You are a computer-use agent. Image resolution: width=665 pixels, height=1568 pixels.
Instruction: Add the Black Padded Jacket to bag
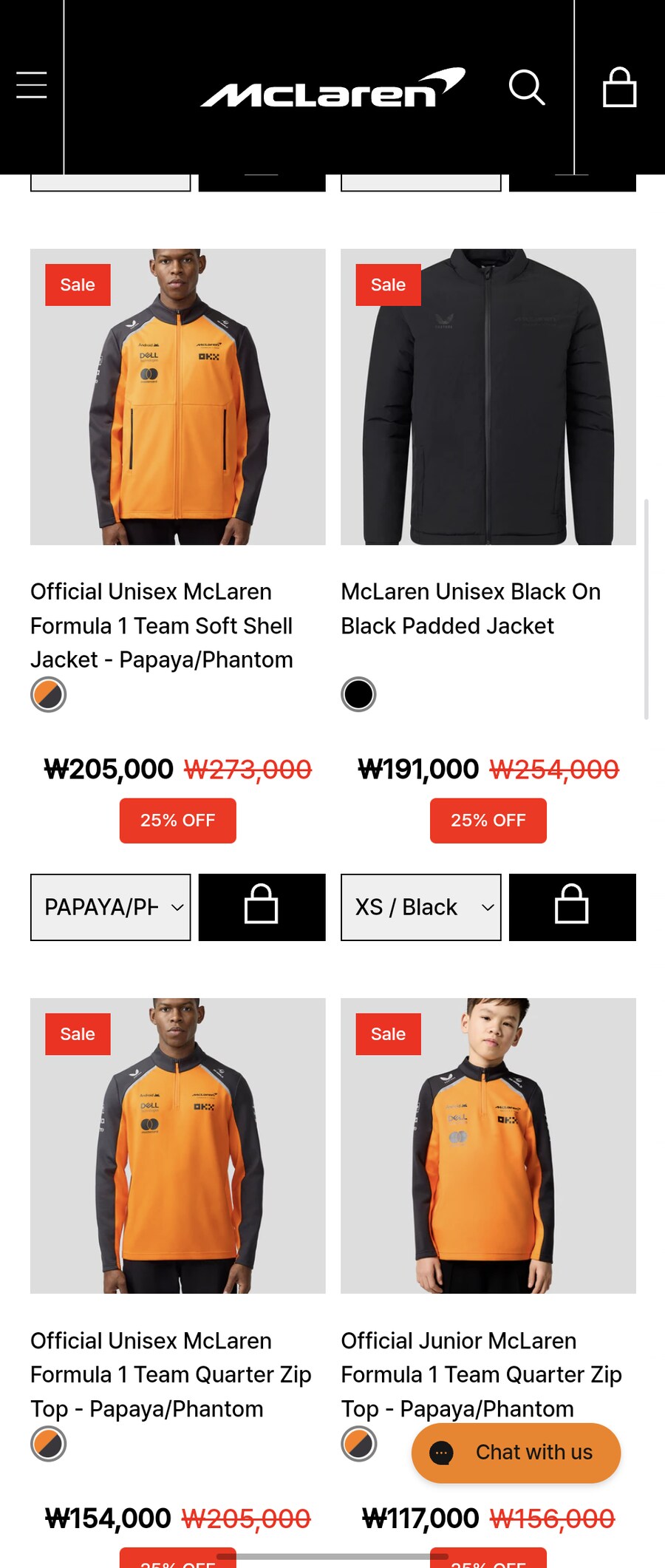pos(572,907)
